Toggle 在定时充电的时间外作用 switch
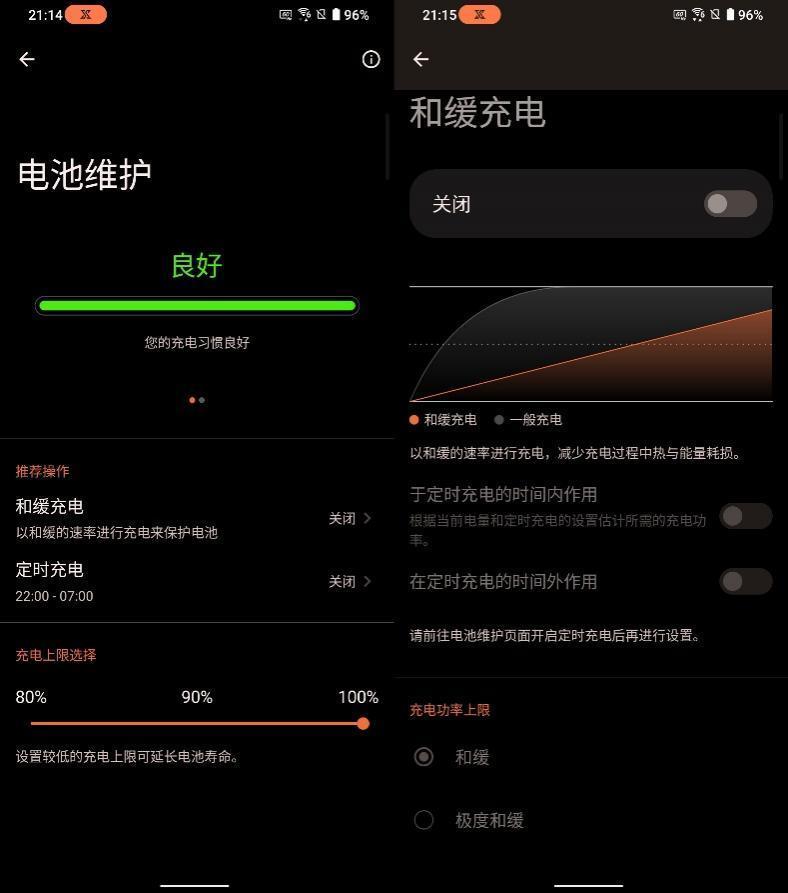Viewport: 788px width, 893px height. pyautogui.click(x=745, y=581)
